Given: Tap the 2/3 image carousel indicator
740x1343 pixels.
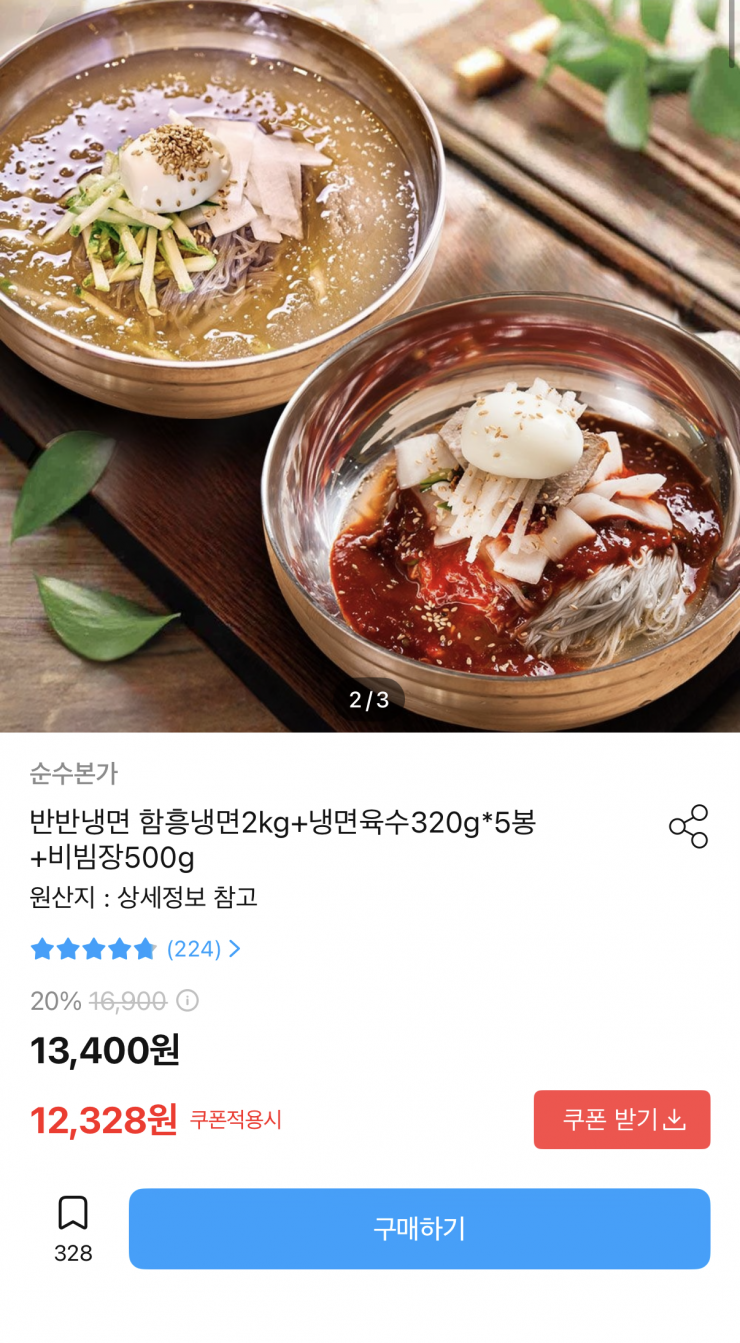Looking at the screenshot, I should pos(370,700).
